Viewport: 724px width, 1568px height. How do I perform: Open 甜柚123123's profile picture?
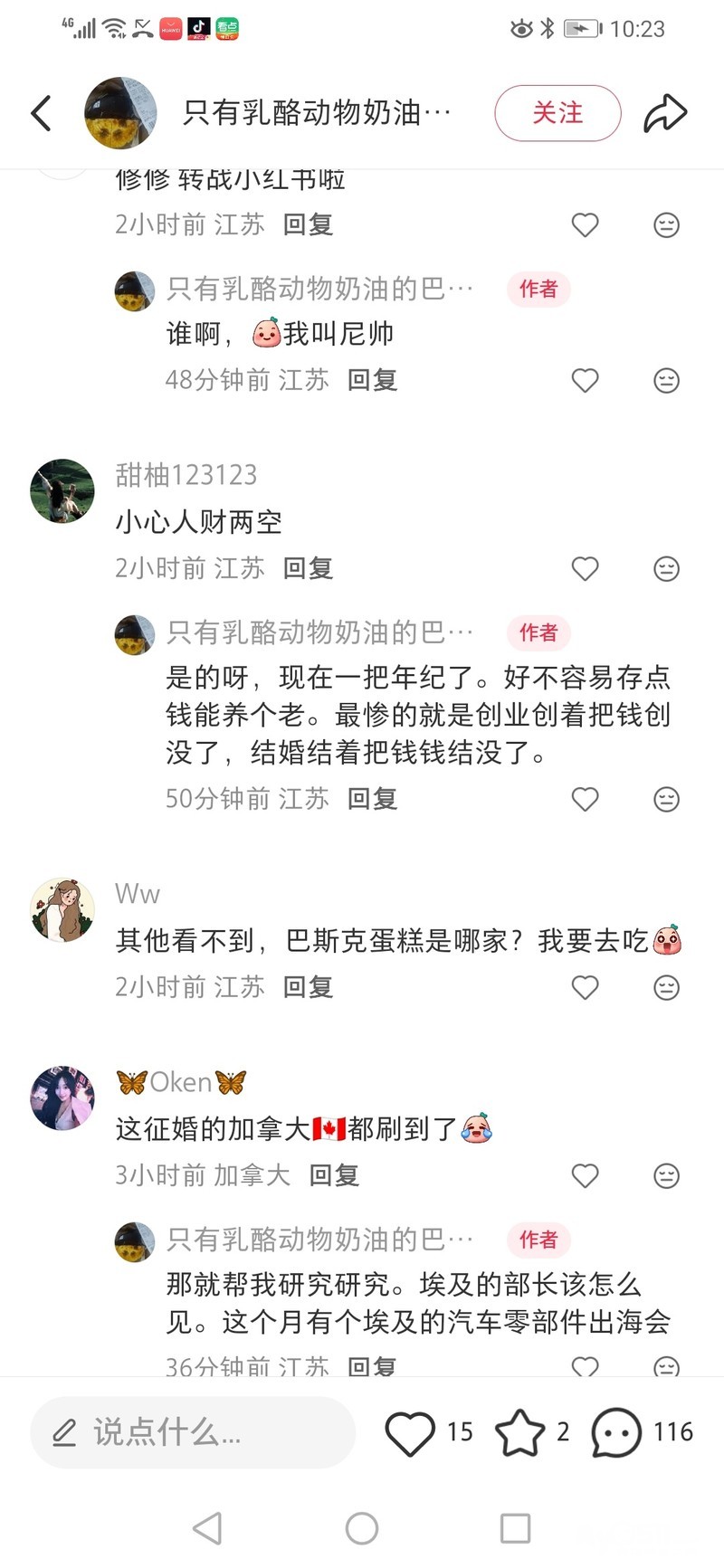pyautogui.click(x=62, y=491)
